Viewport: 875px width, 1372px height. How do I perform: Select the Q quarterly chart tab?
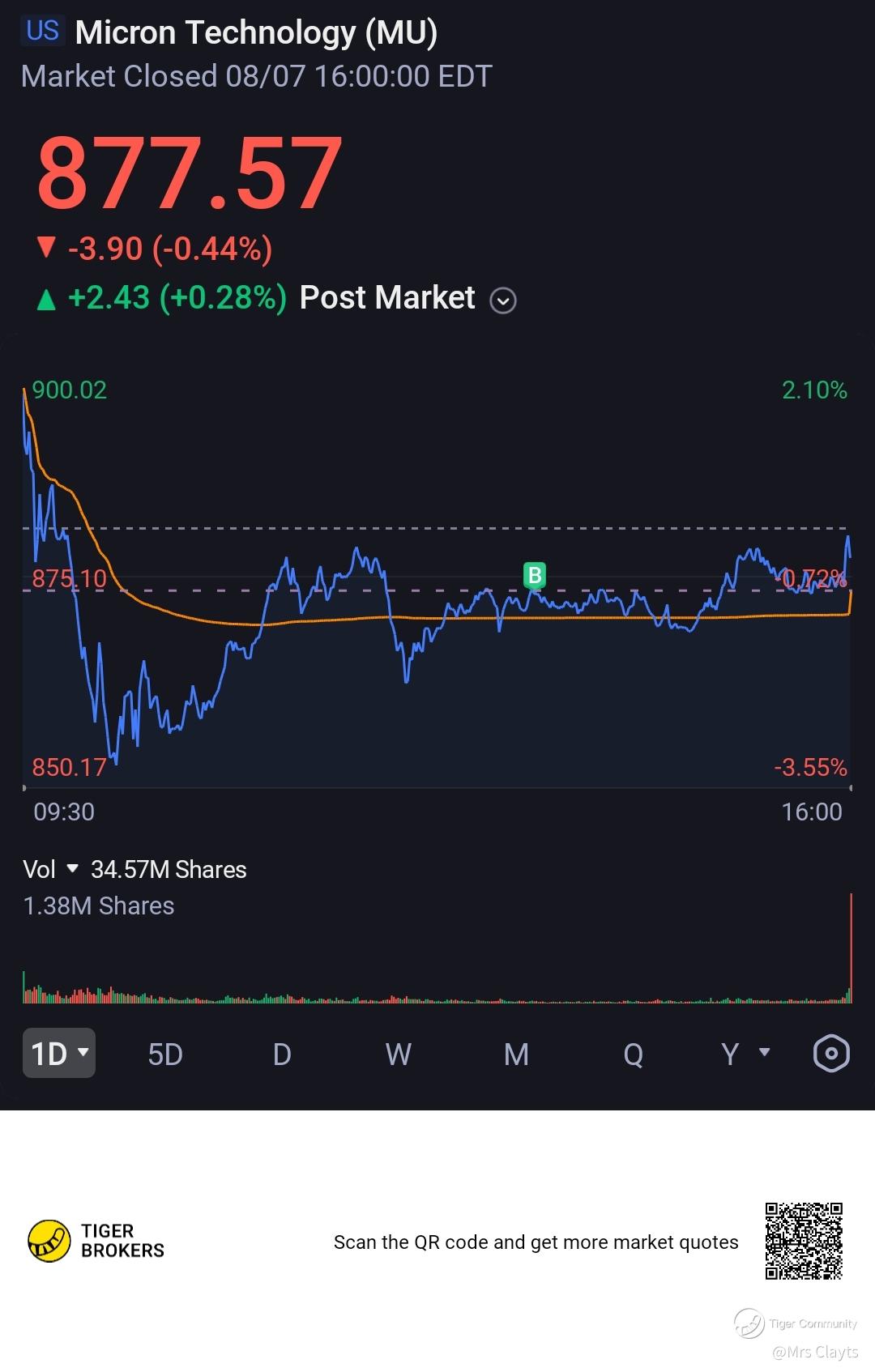pos(633,1055)
